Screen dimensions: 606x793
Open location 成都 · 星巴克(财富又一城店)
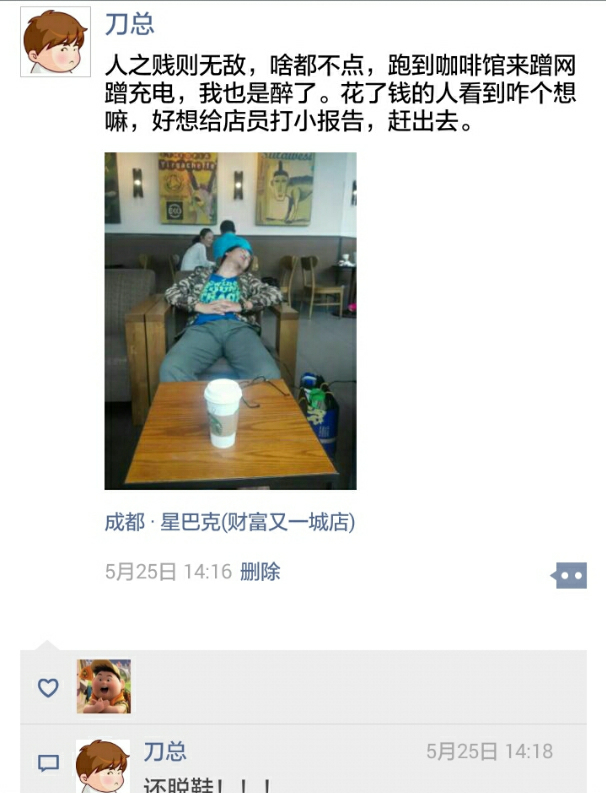click(230, 522)
